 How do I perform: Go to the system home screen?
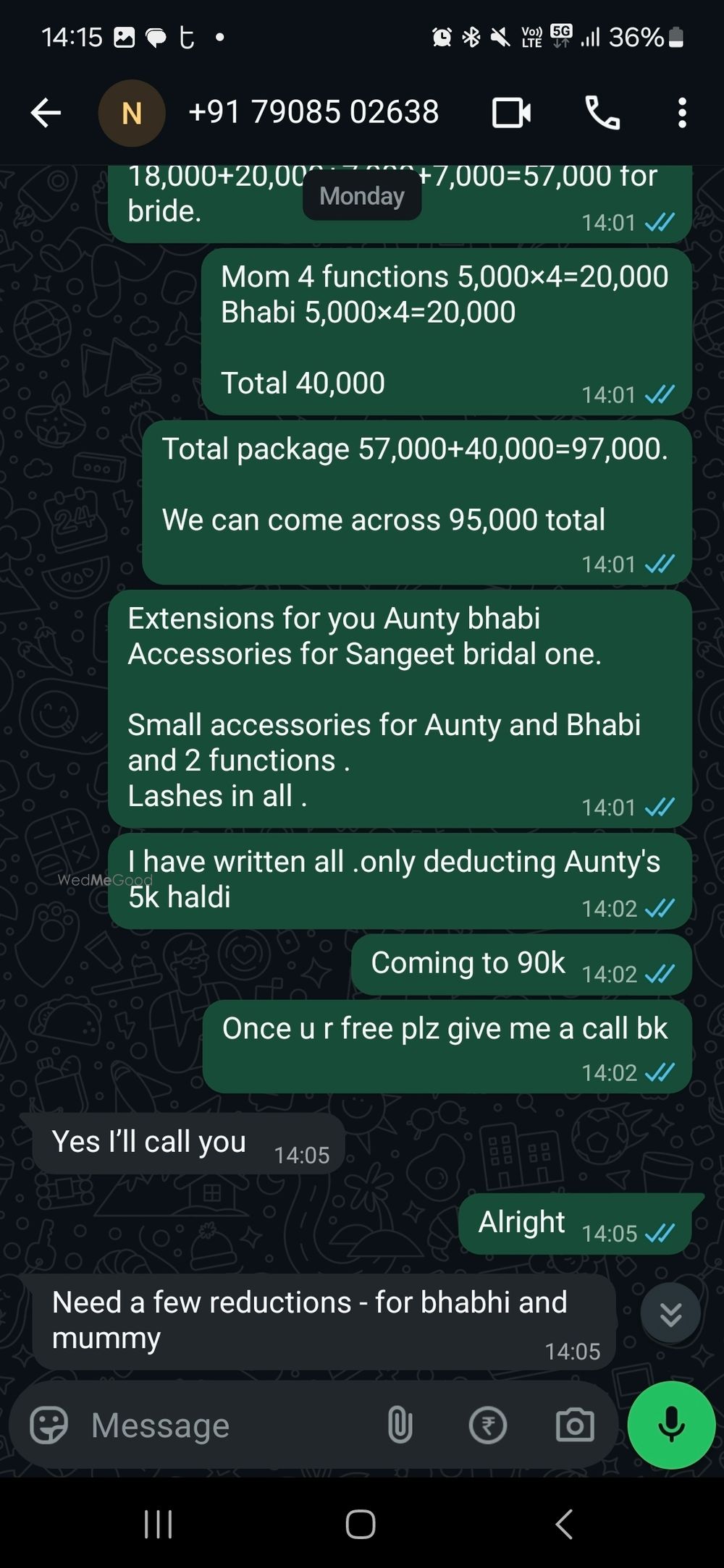point(361,1524)
